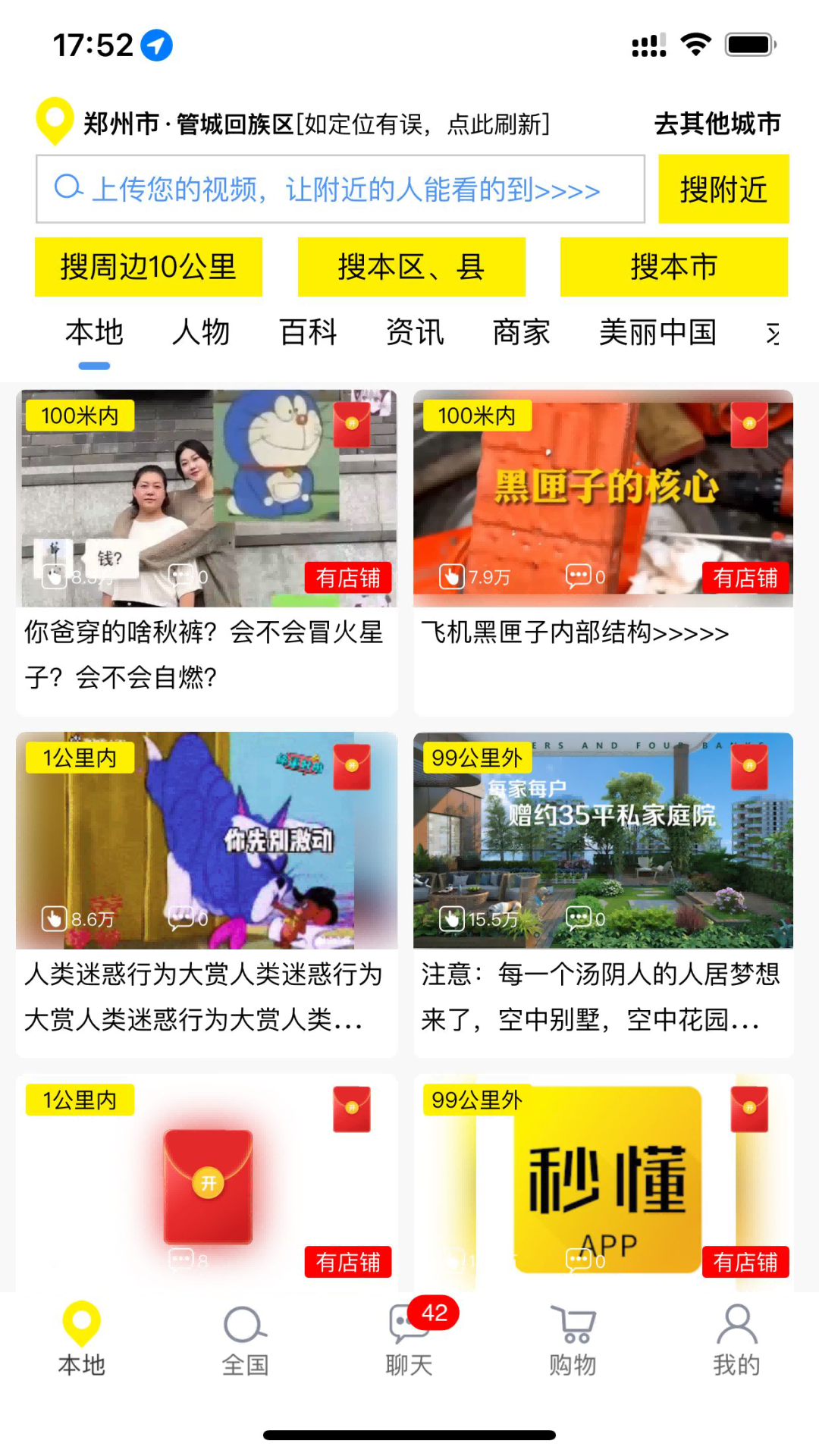Go to the 商家 tab
This screenshot has width=819, height=1456.
(x=521, y=332)
